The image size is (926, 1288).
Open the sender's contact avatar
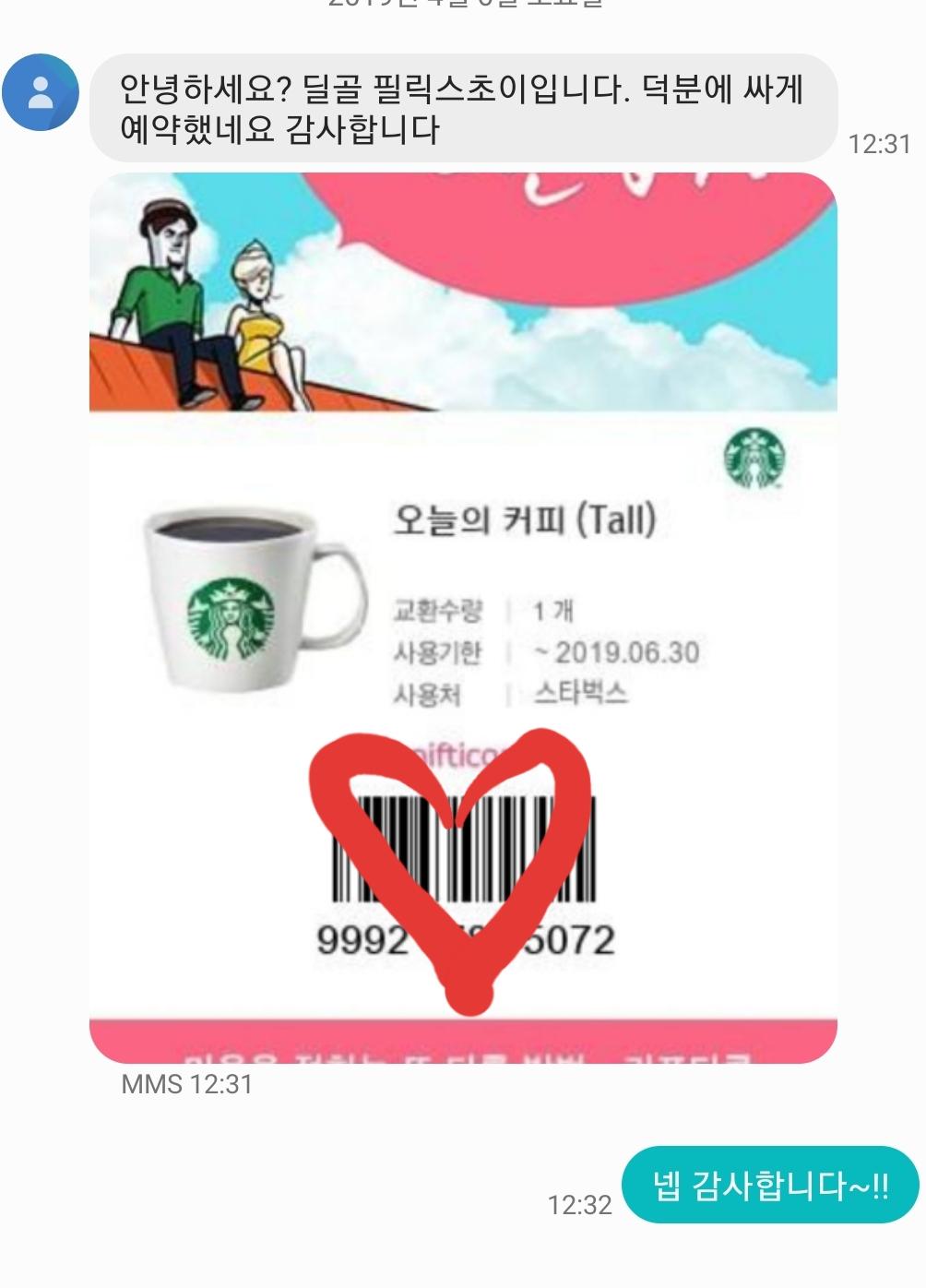coord(41,93)
